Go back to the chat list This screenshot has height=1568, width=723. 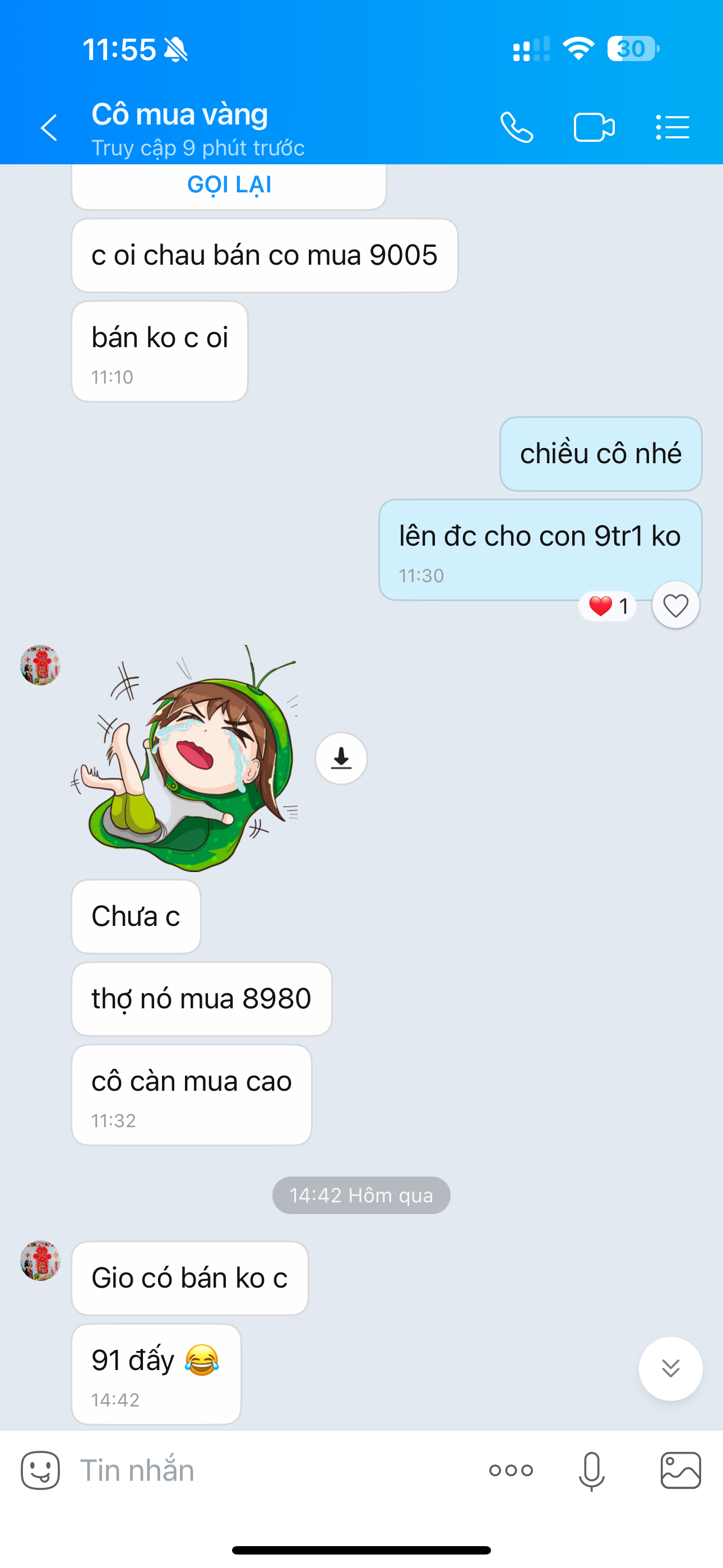(x=49, y=128)
